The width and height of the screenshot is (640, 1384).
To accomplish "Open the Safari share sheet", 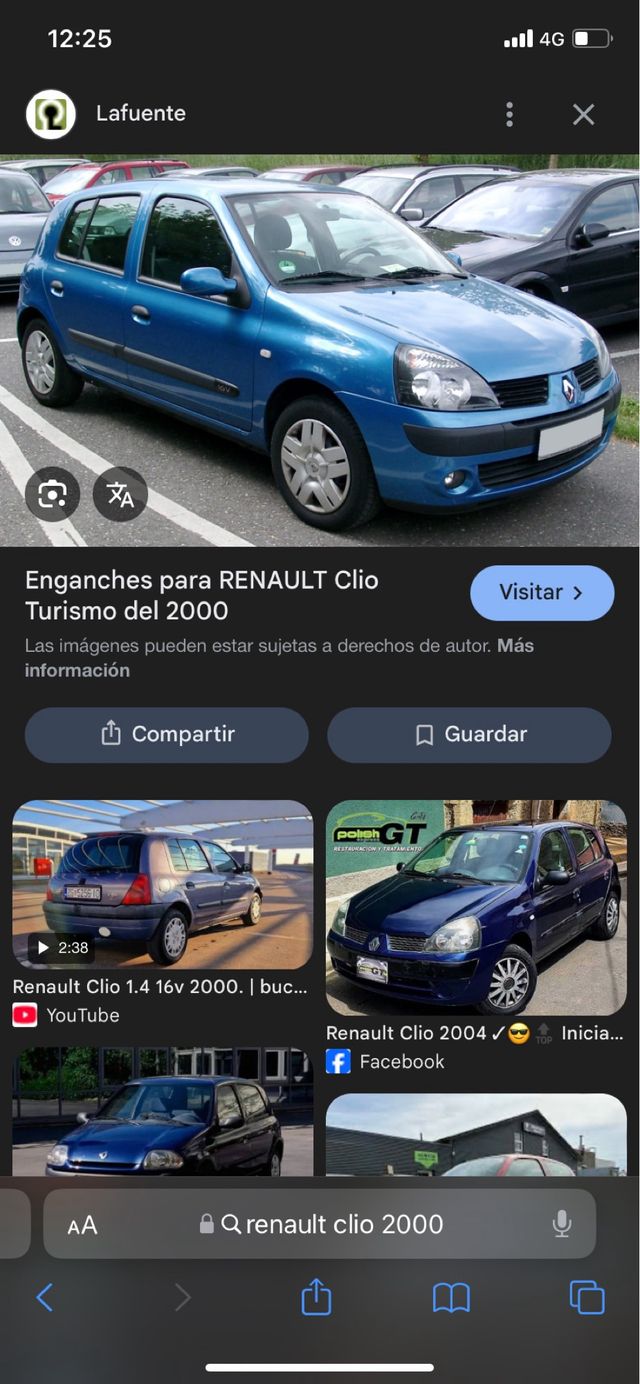I will click(316, 1298).
